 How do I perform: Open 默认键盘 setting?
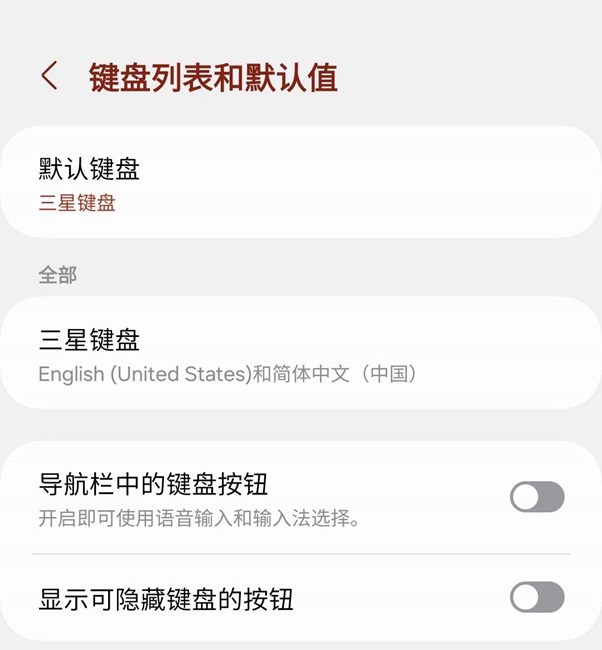(x=300, y=183)
